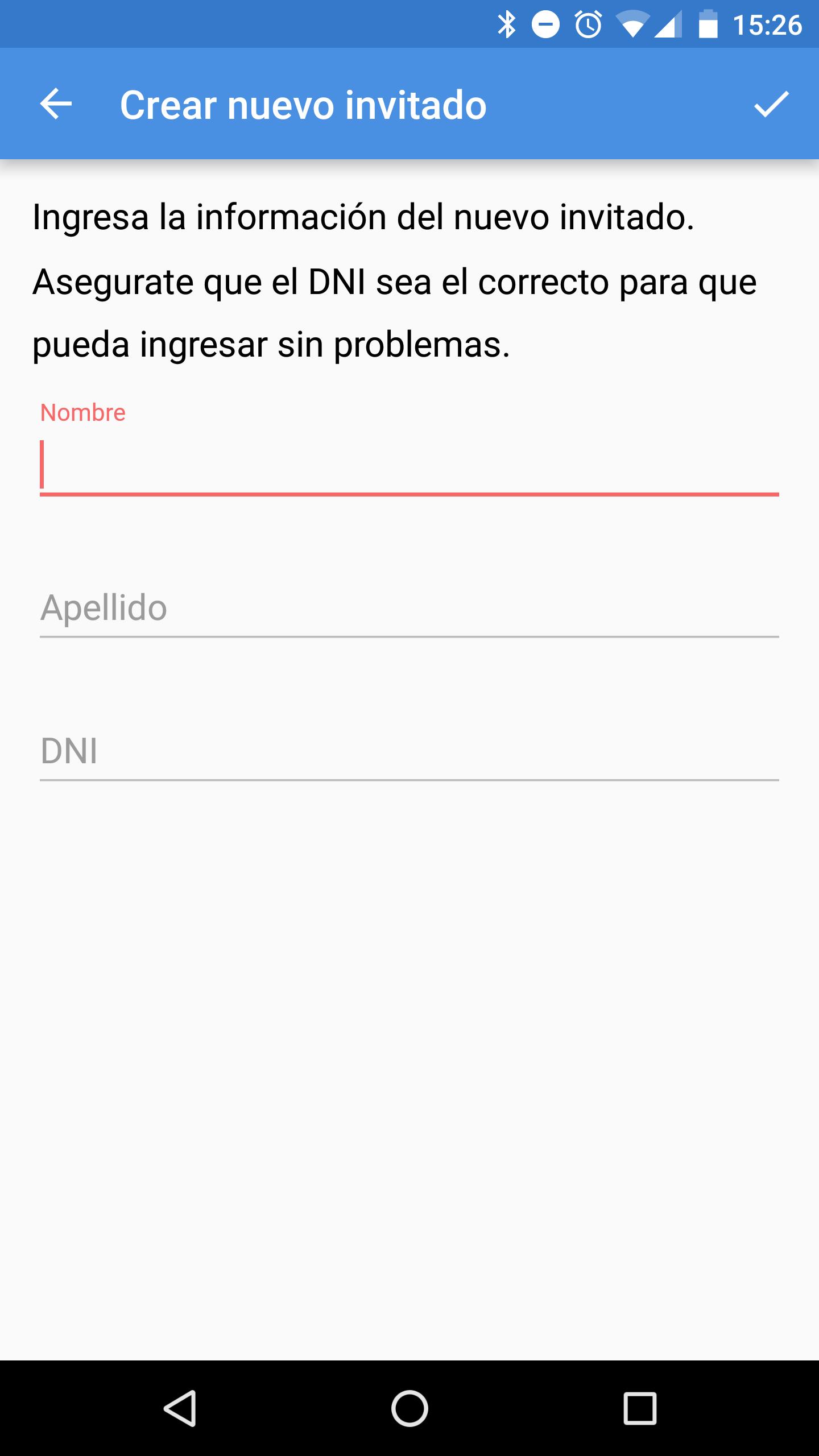Screen dimensions: 819x1456
Task: Focus the Nombre text field
Action: 409,465
